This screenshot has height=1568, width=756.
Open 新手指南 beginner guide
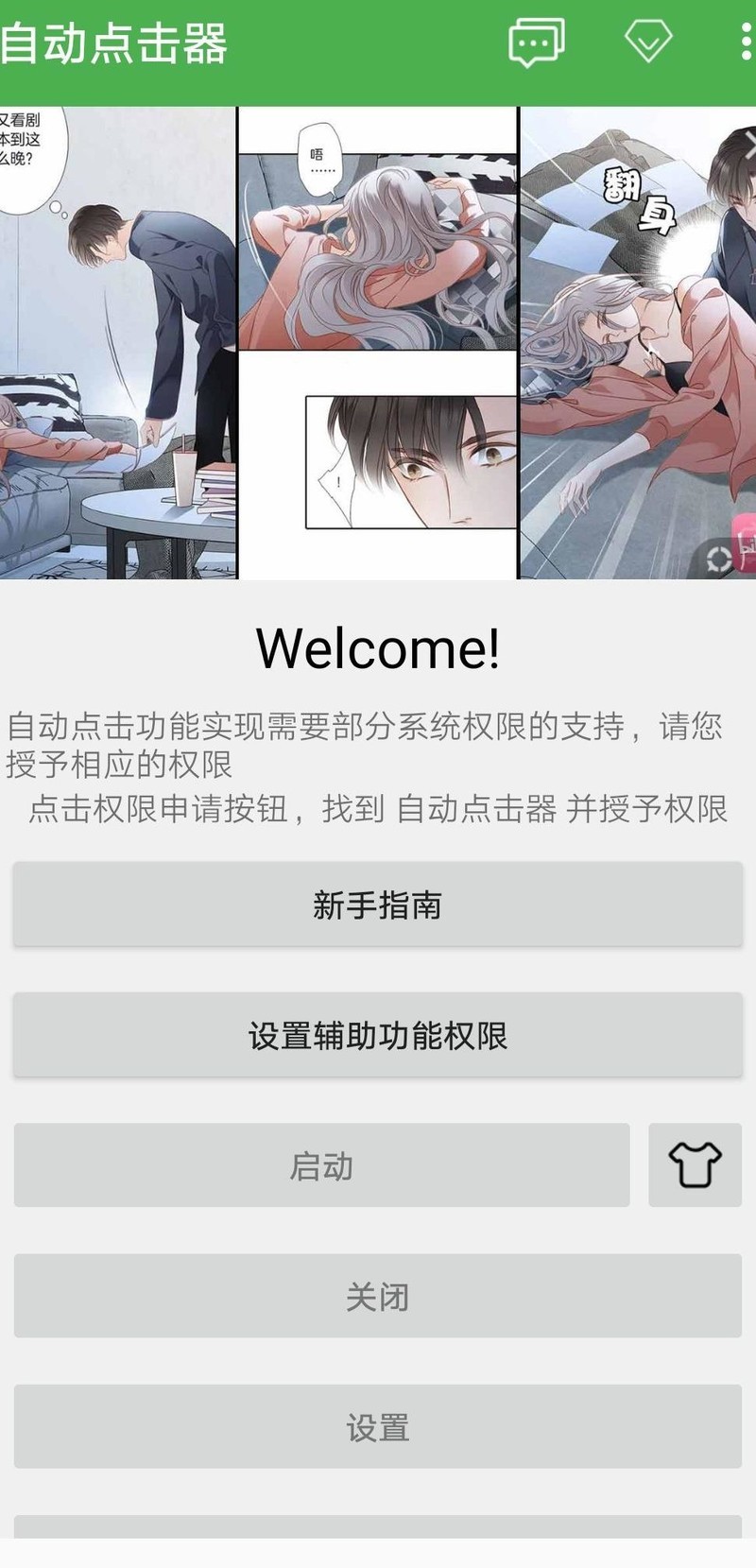click(x=378, y=905)
